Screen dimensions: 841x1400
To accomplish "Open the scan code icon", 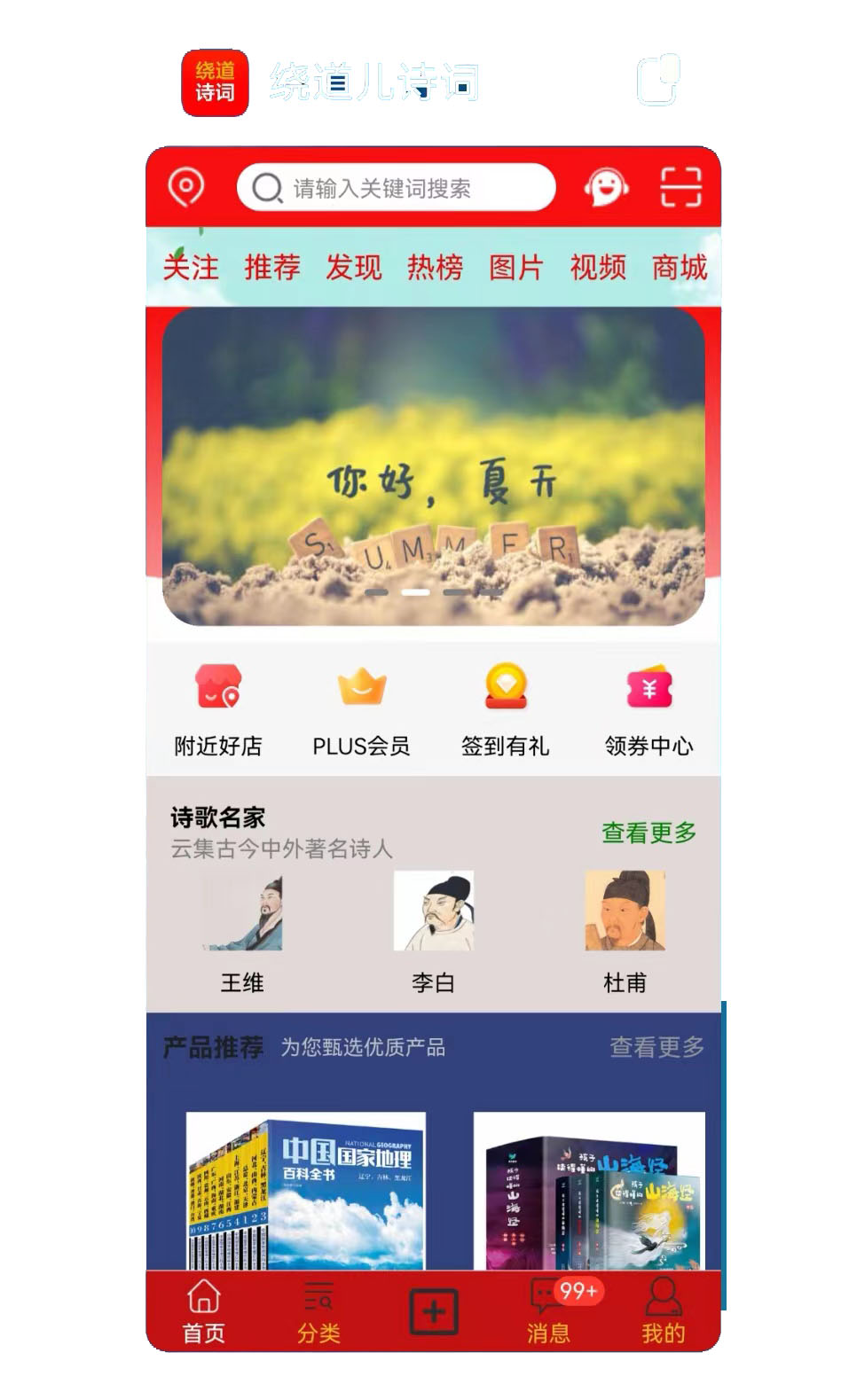I will tap(680, 187).
